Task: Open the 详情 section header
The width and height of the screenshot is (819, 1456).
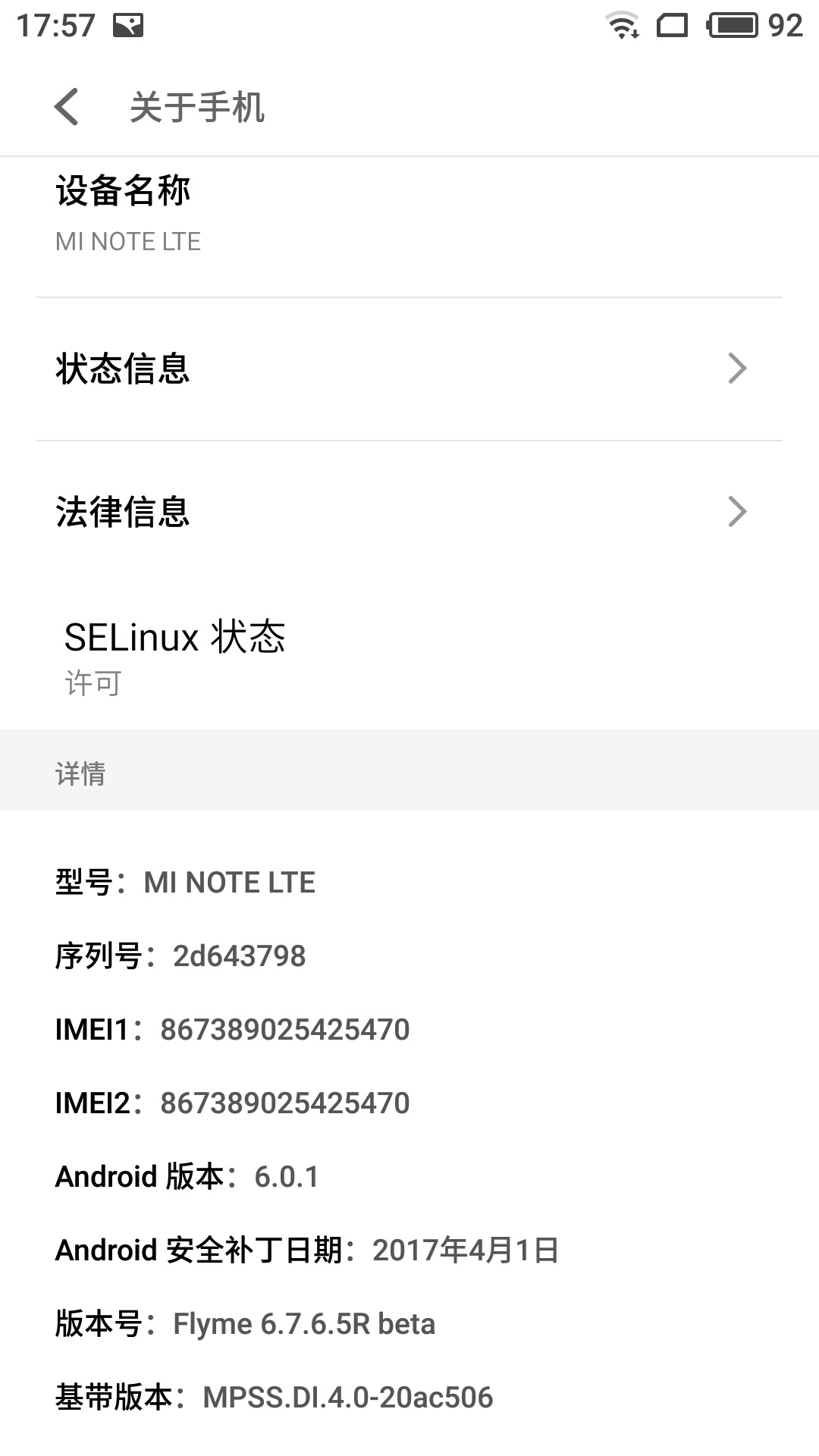Action: [80, 775]
